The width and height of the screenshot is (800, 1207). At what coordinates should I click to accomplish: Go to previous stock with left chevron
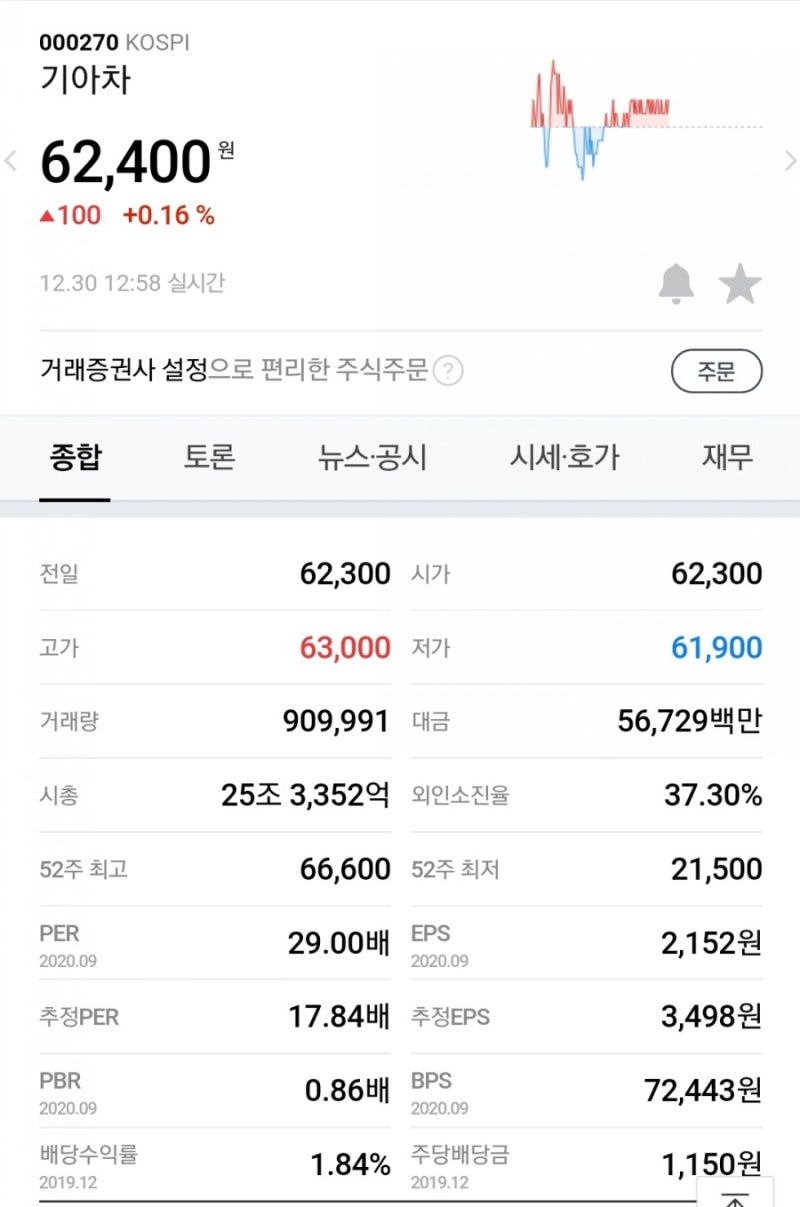tap(10, 160)
